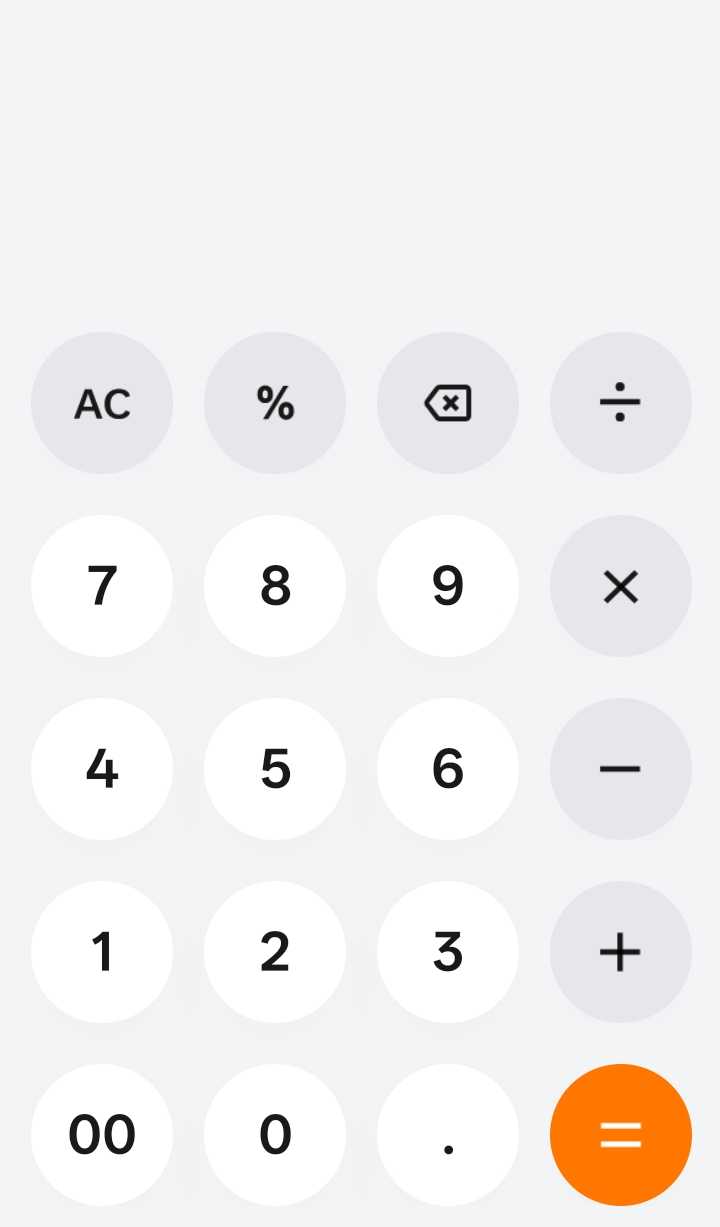Enter digit 8
This screenshot has height=1227, width=720.
tap(275, 586)
